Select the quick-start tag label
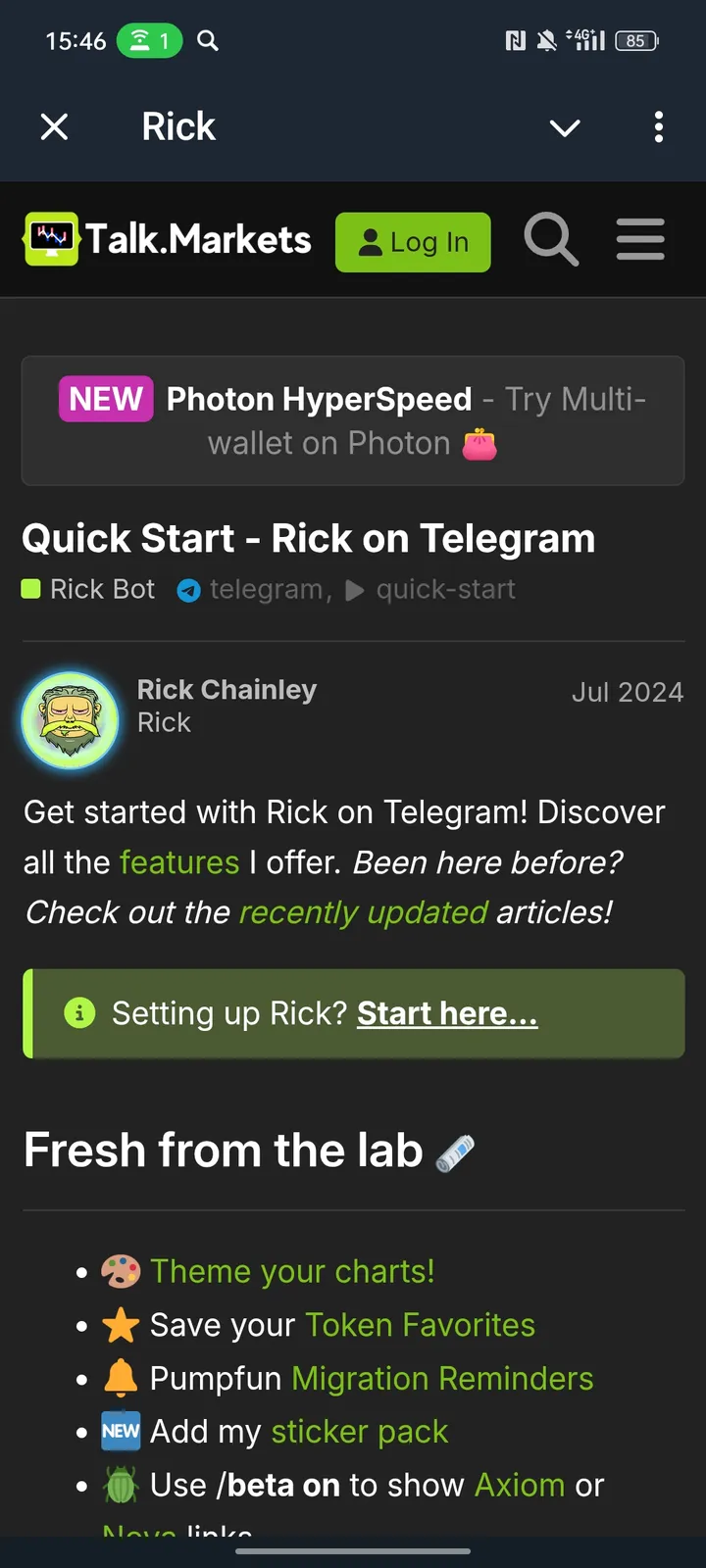Screen dimensions: 706x1568 [x=446, y=589]
